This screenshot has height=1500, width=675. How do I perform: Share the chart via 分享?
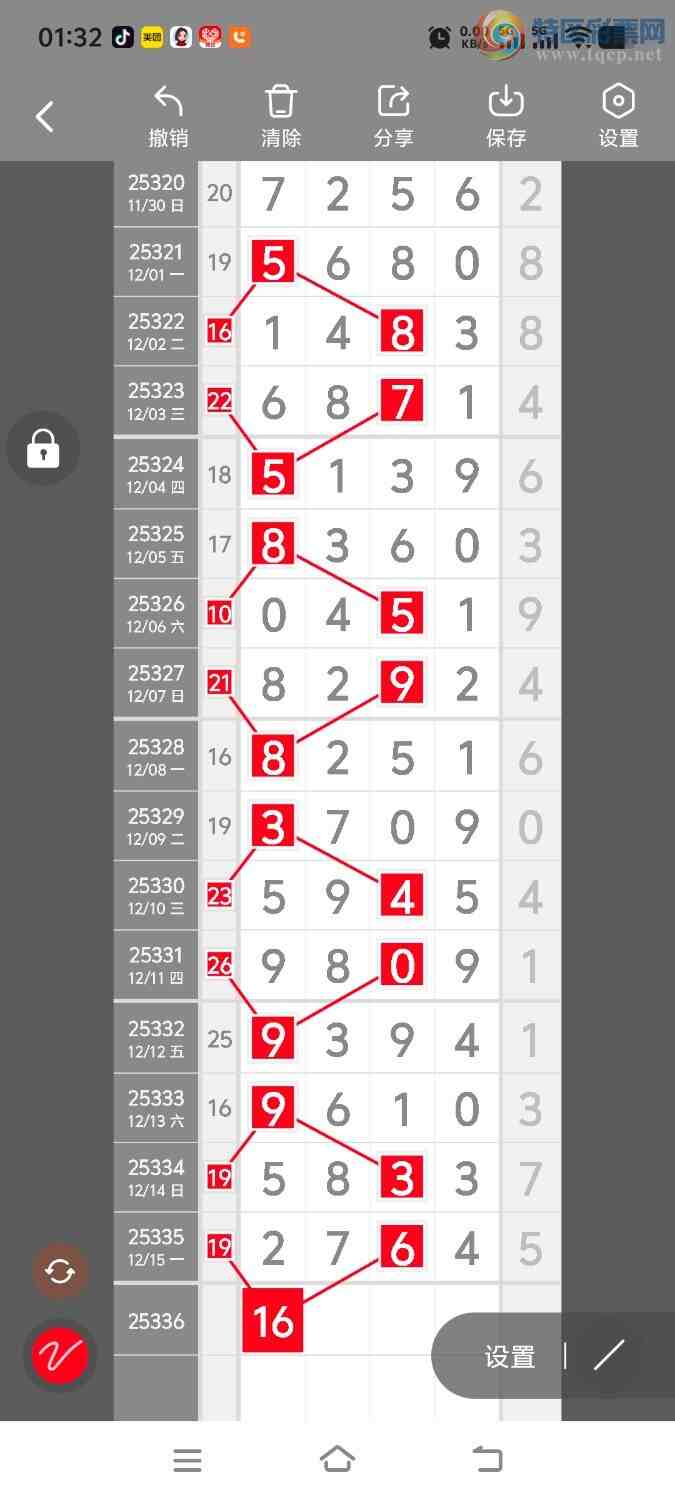coord(393,117)
